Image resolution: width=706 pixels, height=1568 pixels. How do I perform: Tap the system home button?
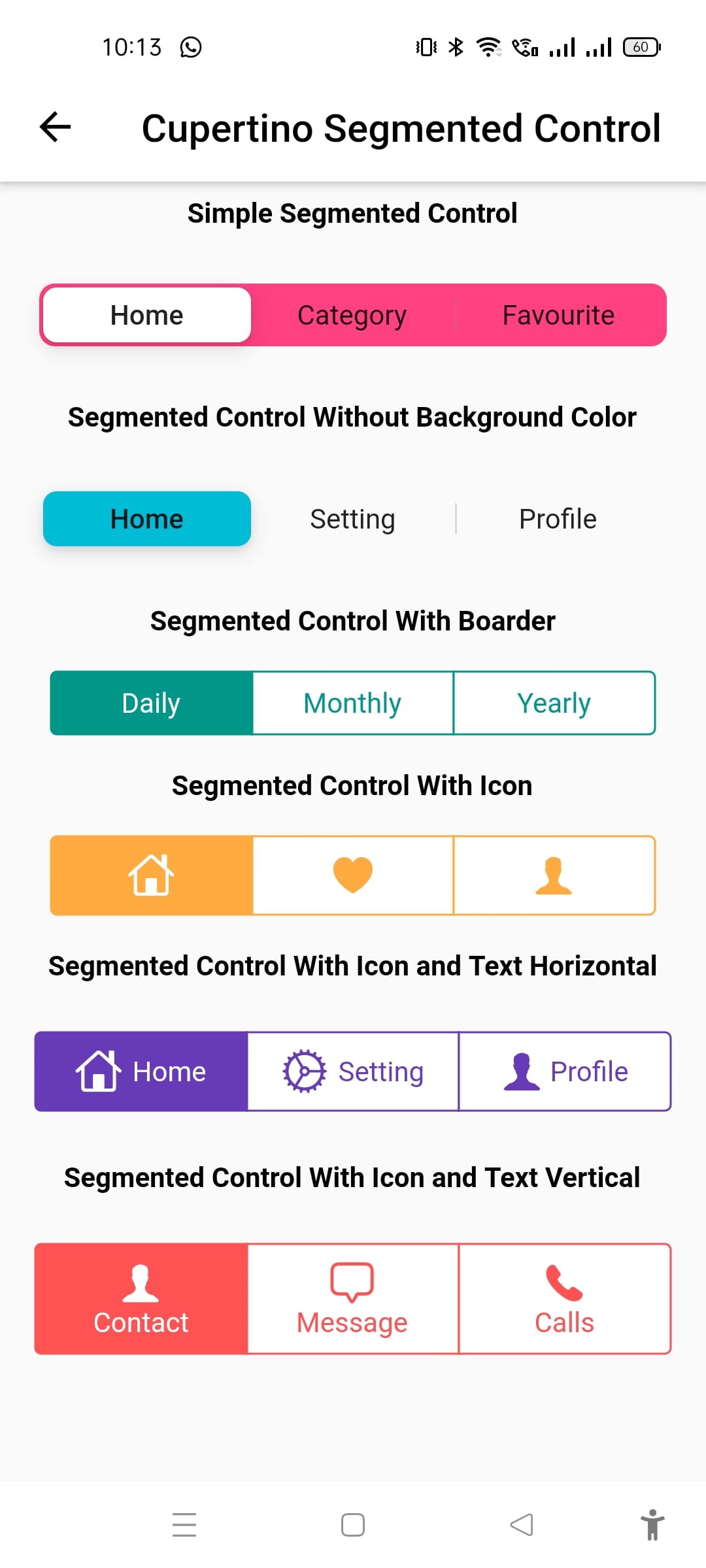353,1525
